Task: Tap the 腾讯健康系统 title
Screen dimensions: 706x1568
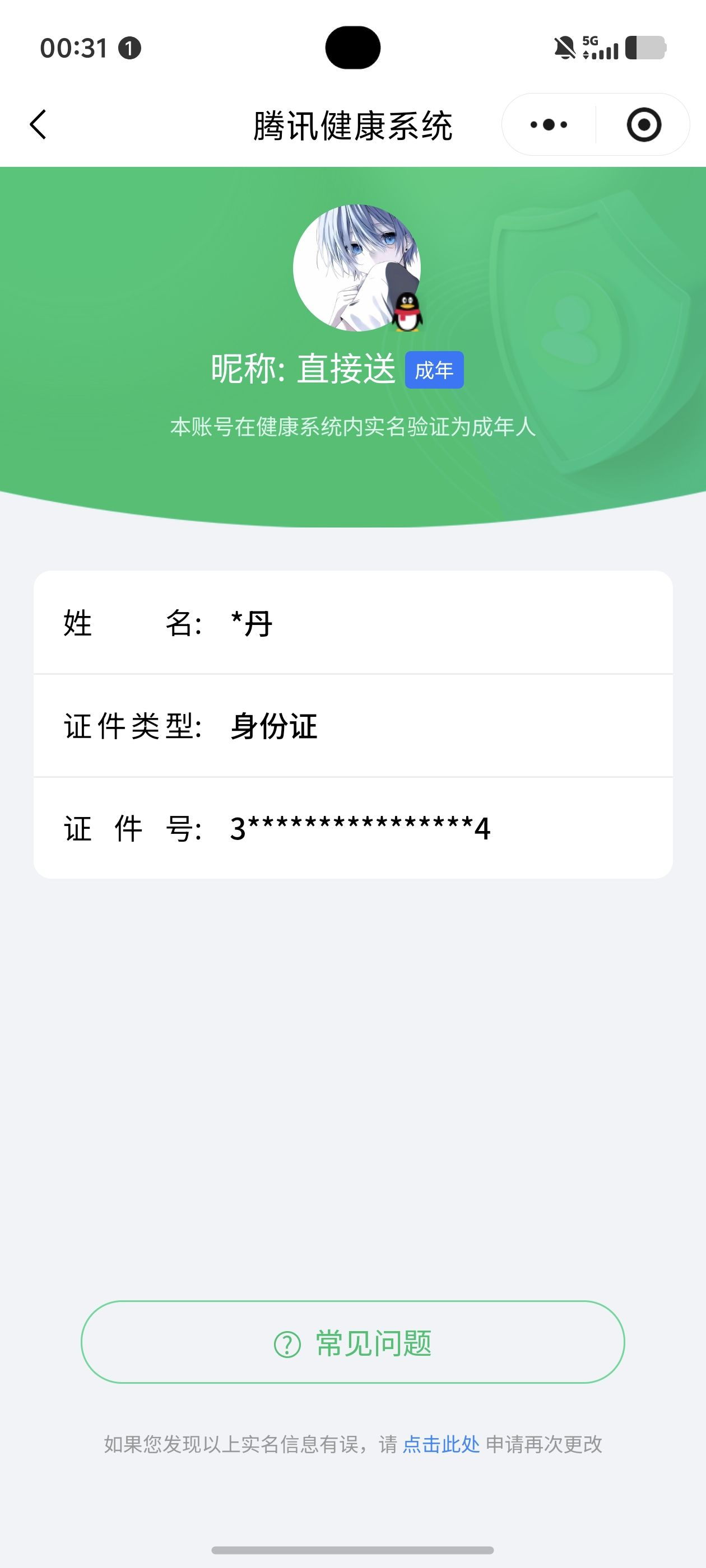Action: pos(352,125)
